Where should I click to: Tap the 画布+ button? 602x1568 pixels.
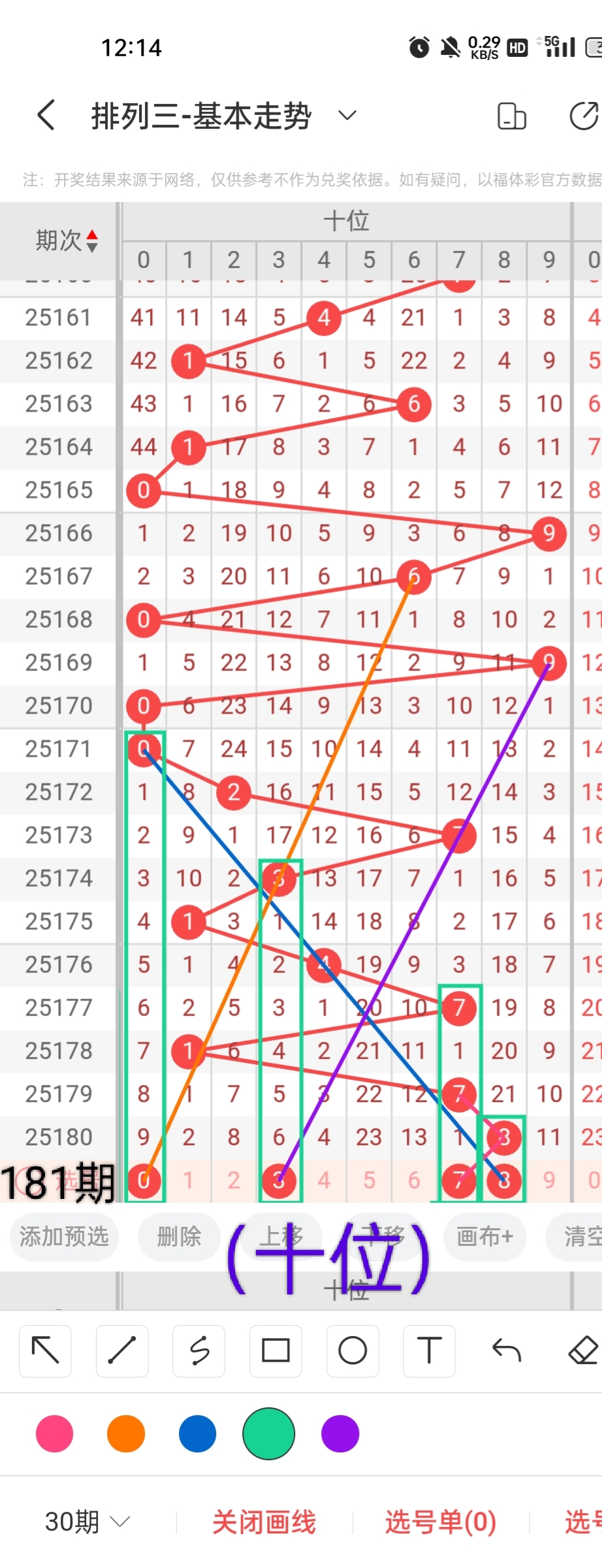point(484,1236)
